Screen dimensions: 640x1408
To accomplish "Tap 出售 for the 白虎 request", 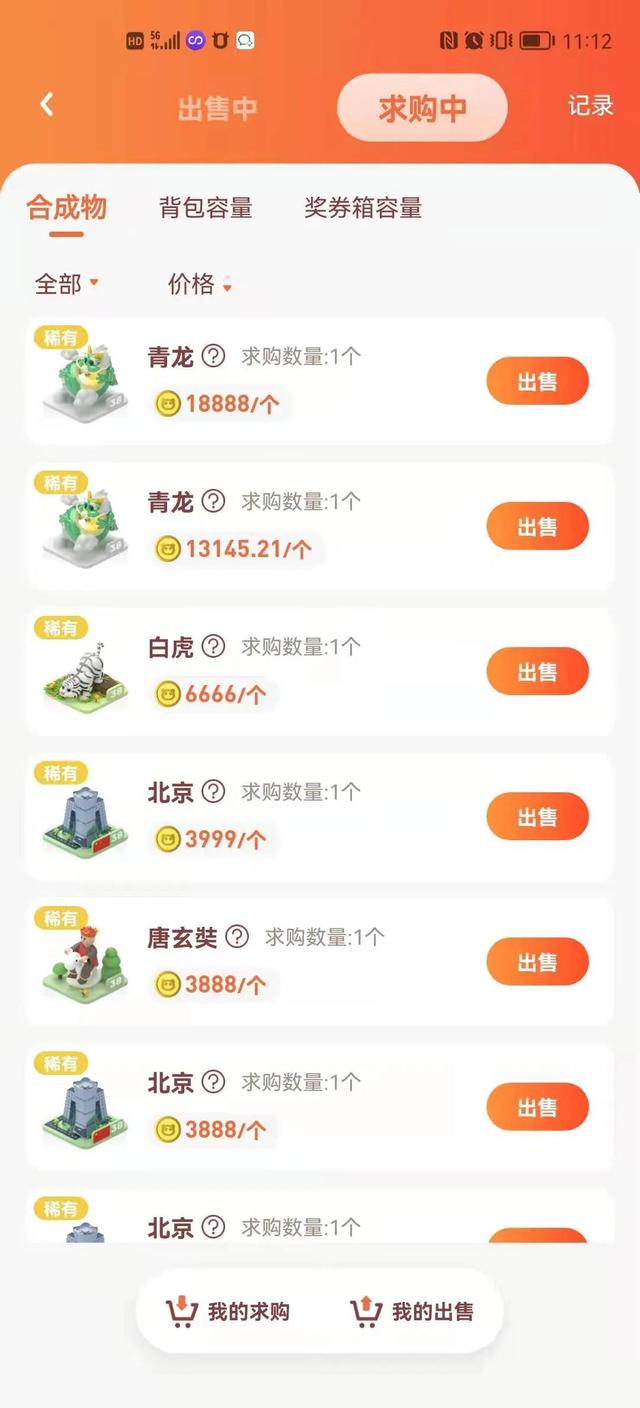I will [x=537, y=671].
